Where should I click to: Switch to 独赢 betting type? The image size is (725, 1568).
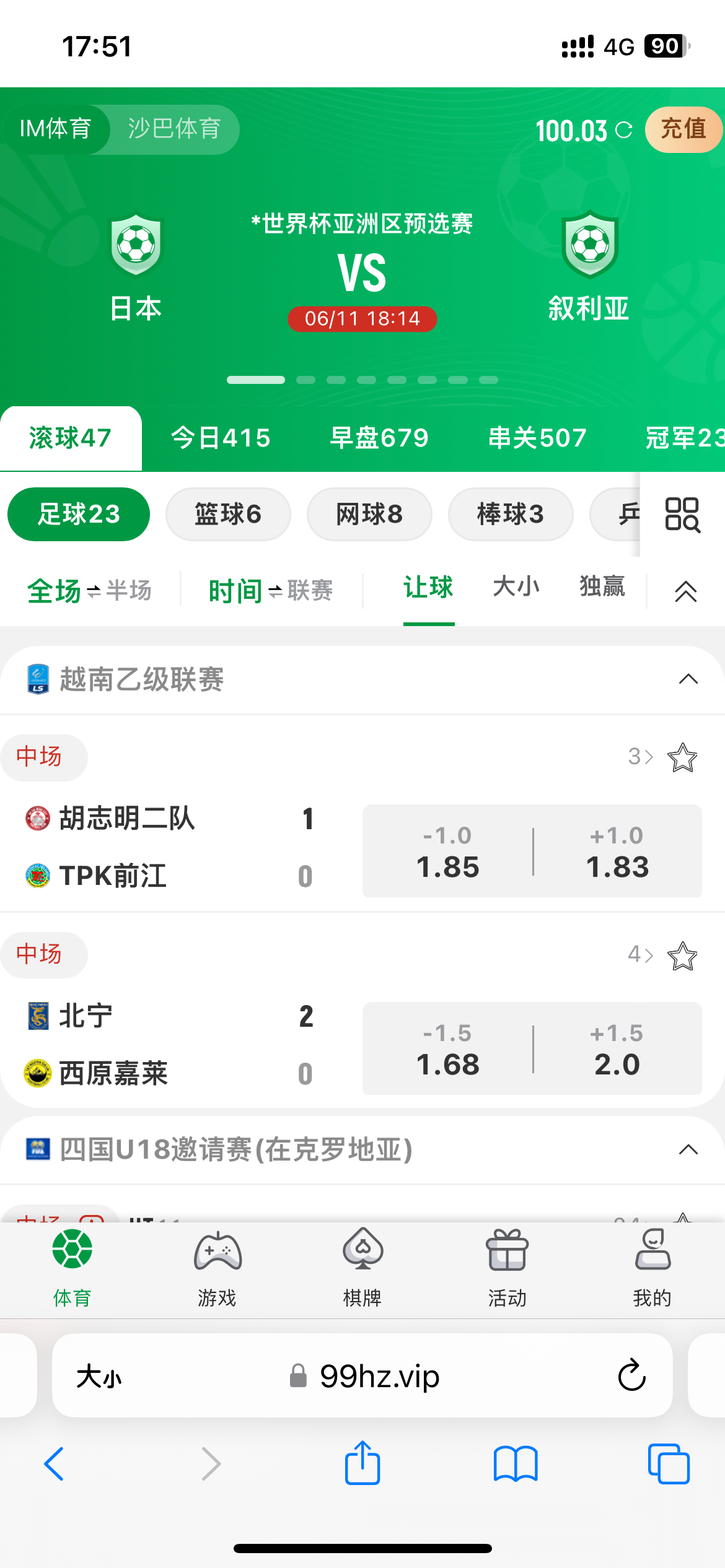click(602, 586)
